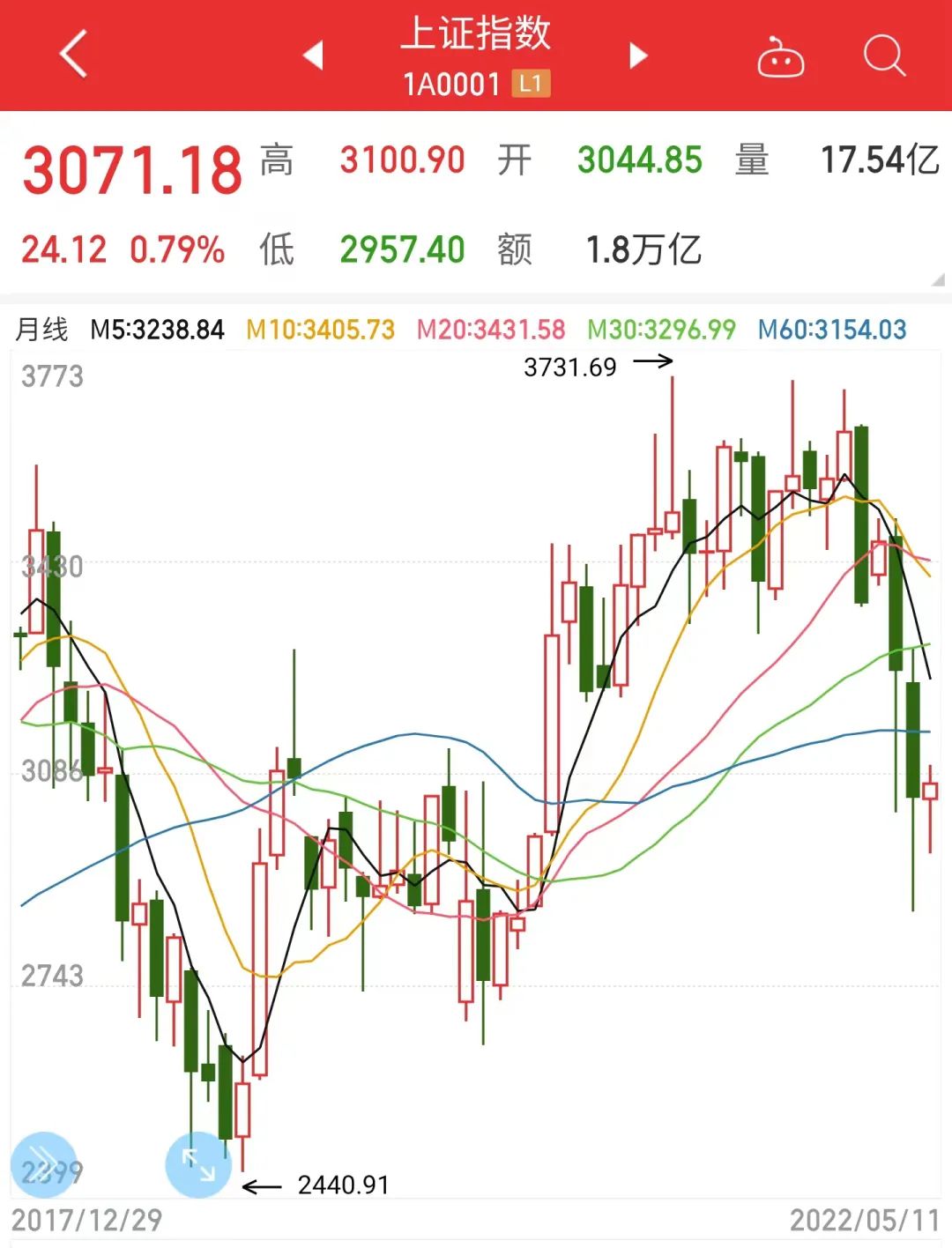Screen dimensions: 952x1248
Task: Tap the 3731.69 high annotation
Action: tap(571, 366)
